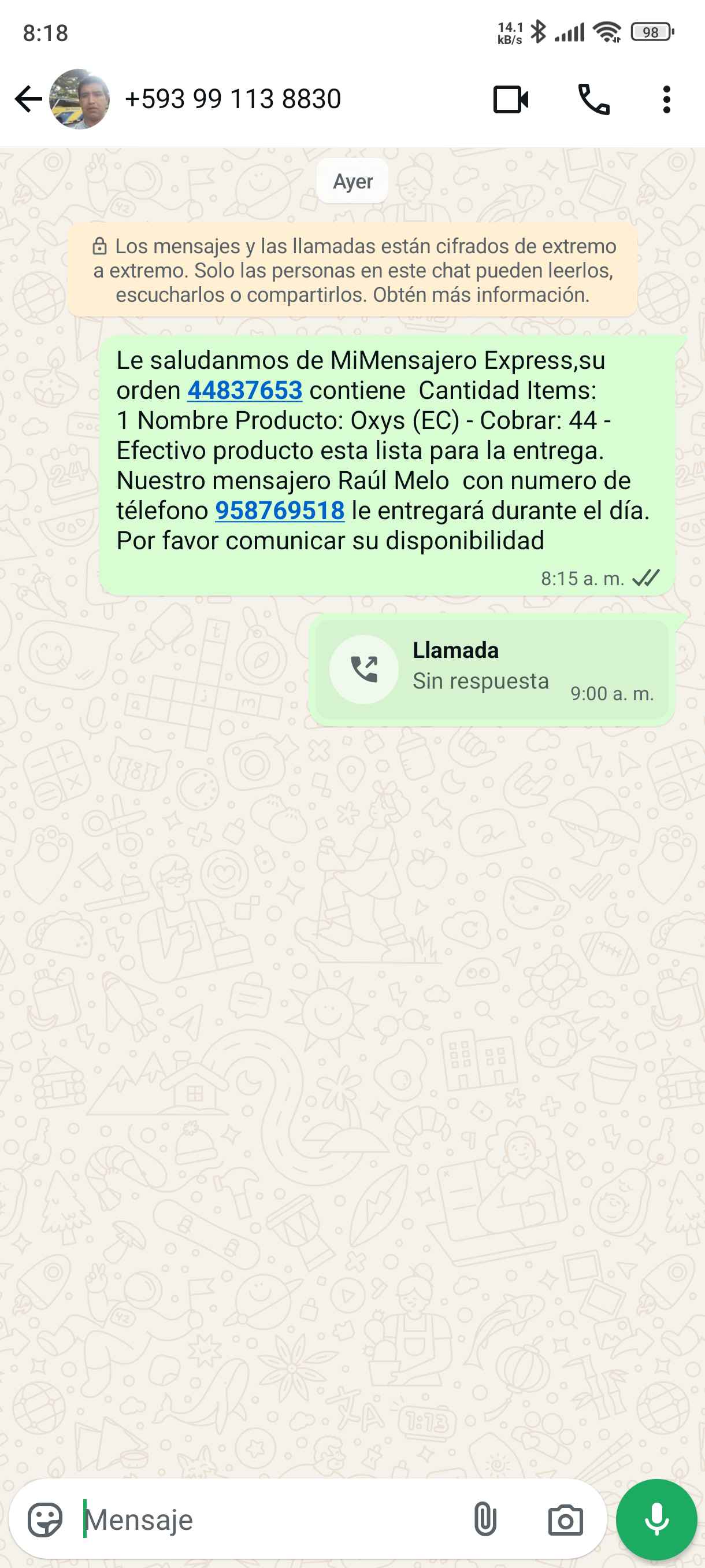Attach a file with the paperclip

click(x=485, y=1520)
